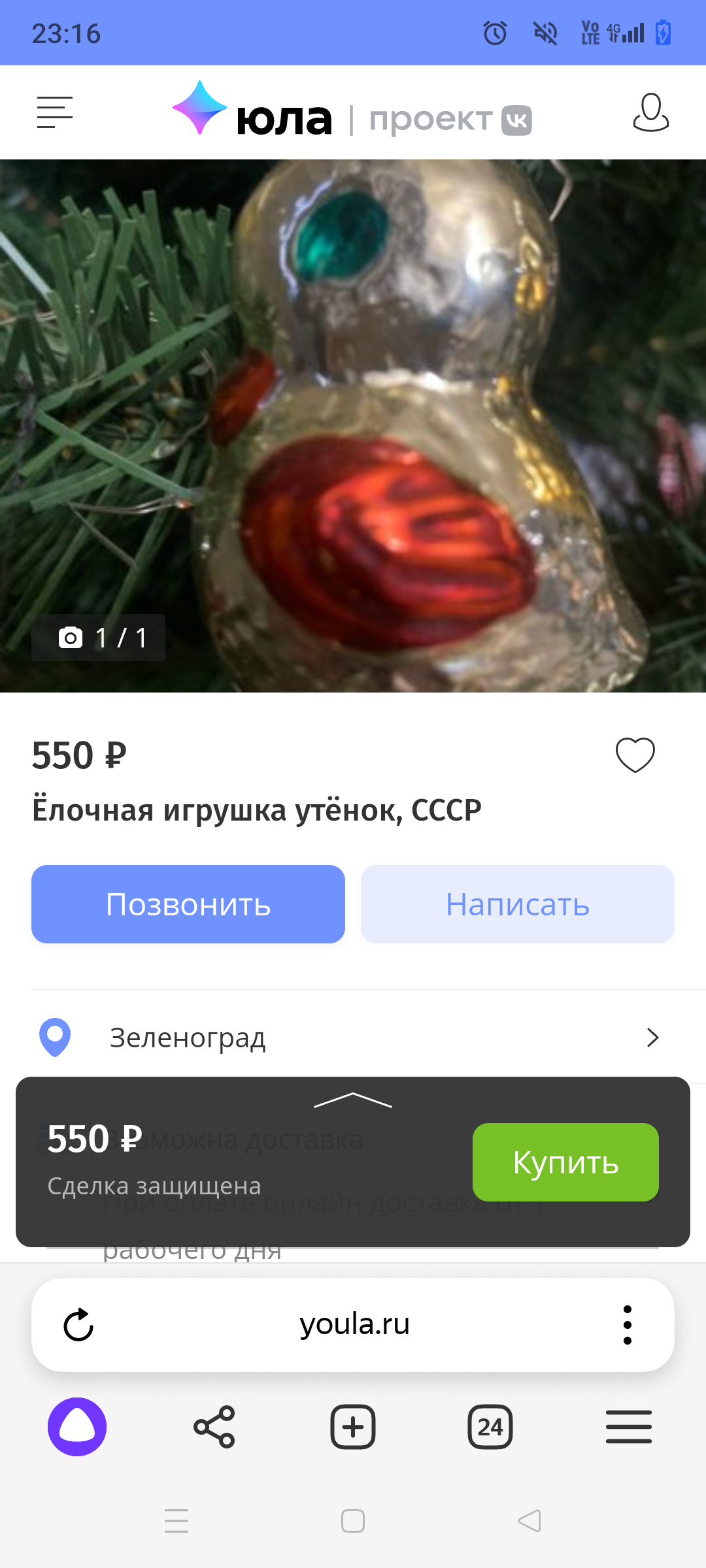Image resolution: width=706 pixels, height=1568 pixels.
Task: Tap the green Купить button
Action: pos(565,1162)
